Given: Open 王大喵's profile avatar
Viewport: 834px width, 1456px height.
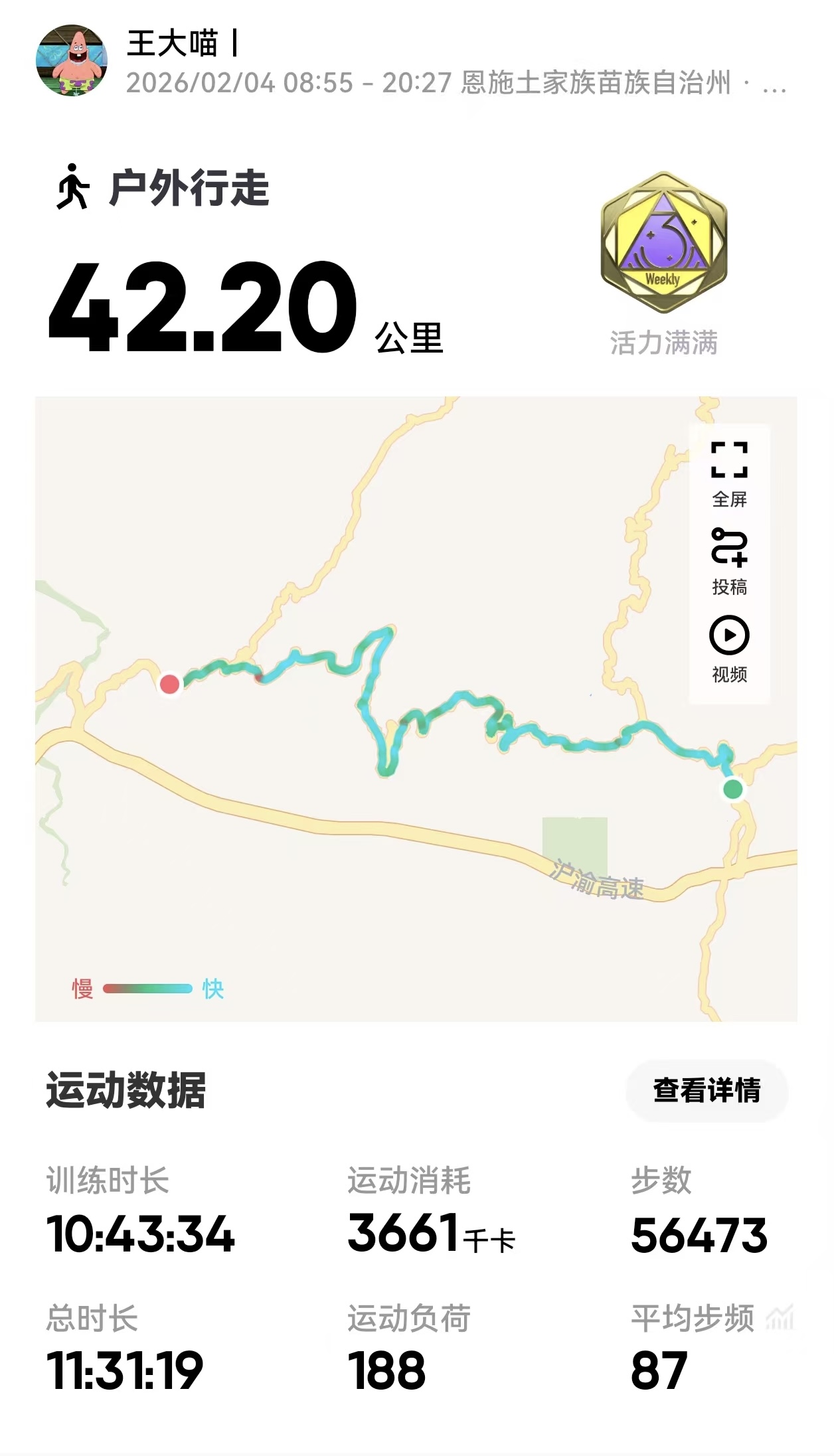Looking at the screenshot, I should (x=72, y=61).
